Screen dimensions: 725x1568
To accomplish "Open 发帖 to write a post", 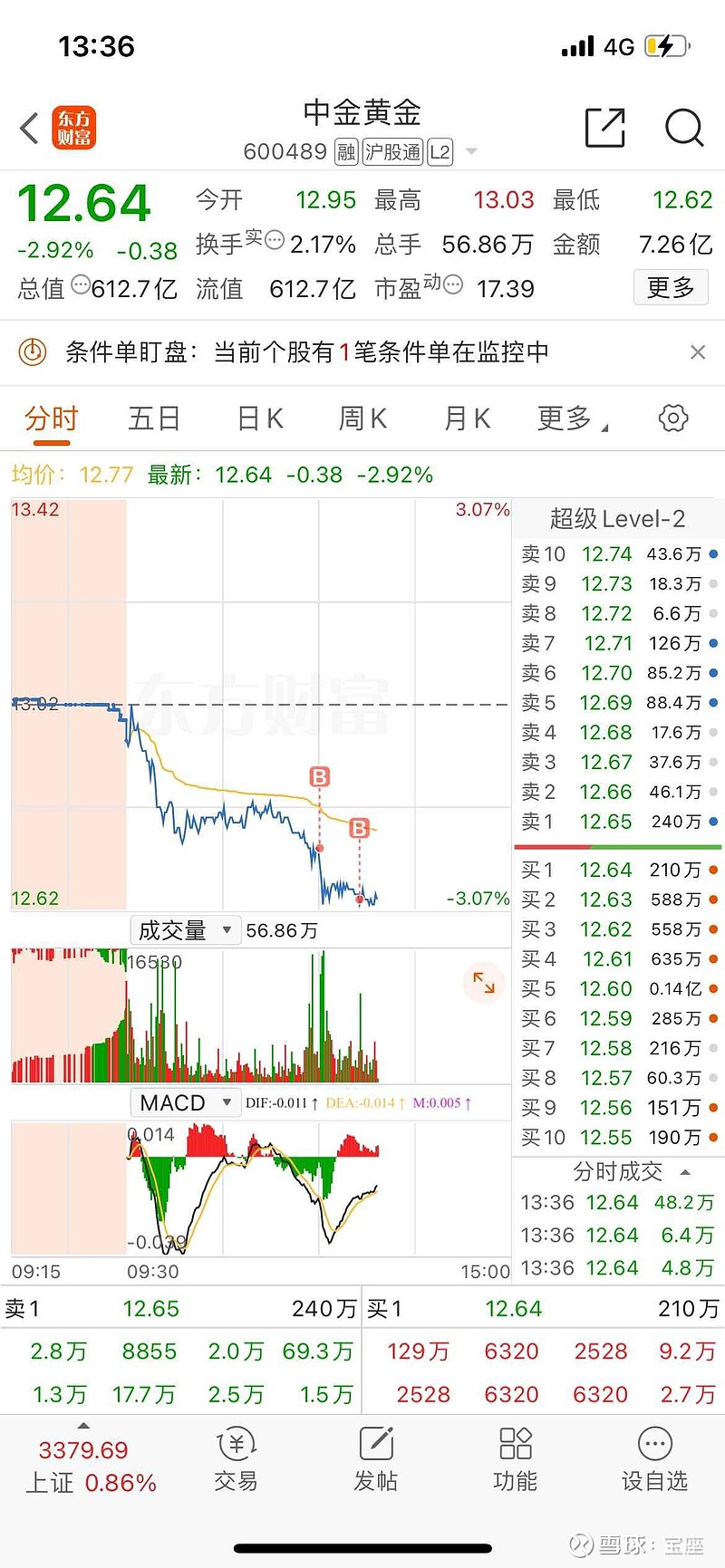I will tap(375, 1460).
